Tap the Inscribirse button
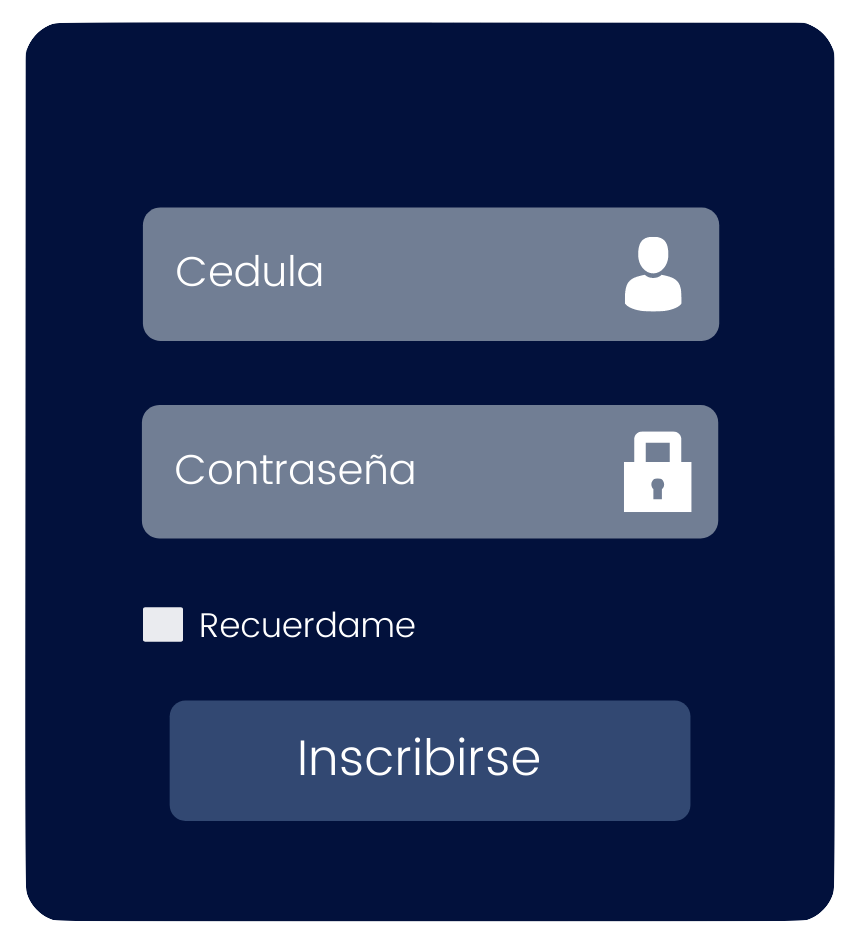856x942 pixels. [x=430, y=760]
